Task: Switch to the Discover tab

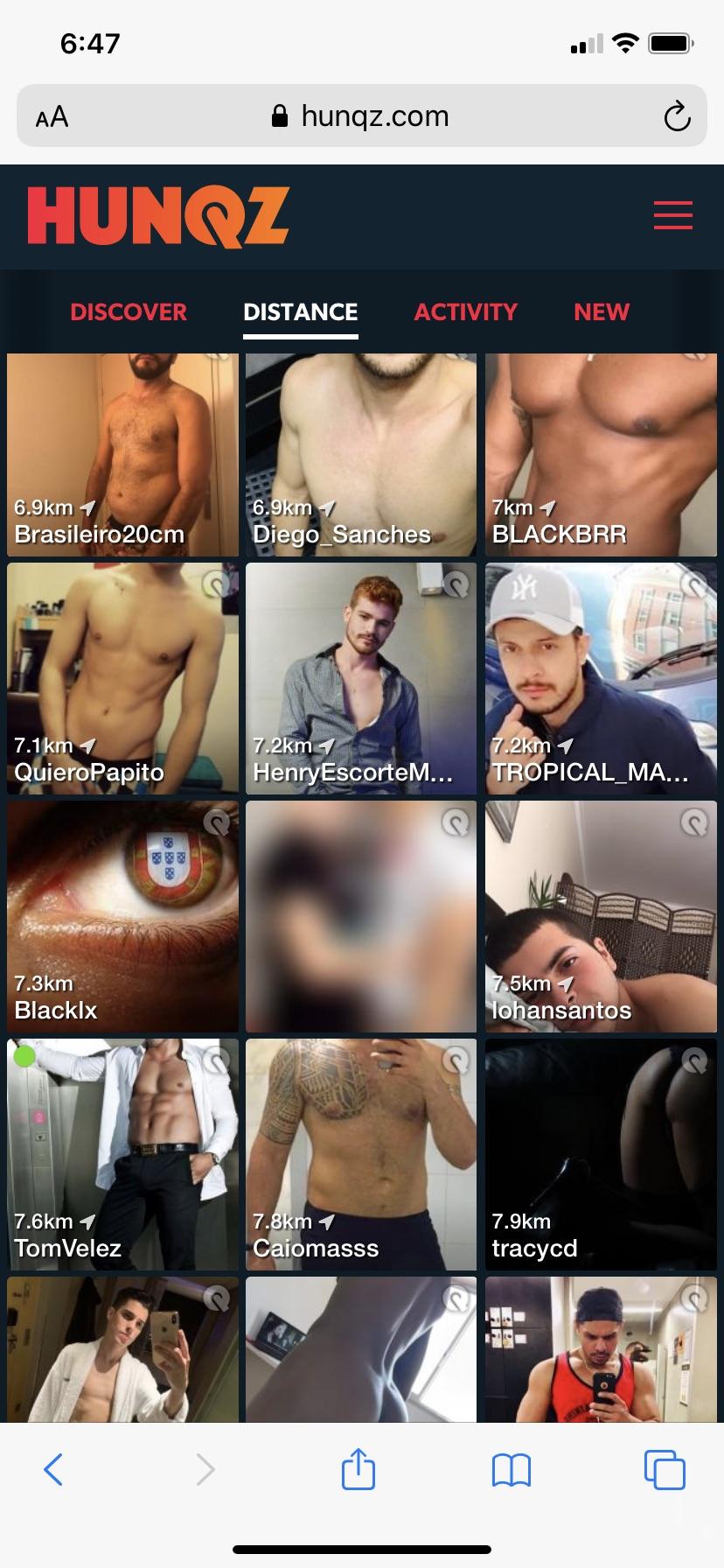Action: (x=129, y=312)
